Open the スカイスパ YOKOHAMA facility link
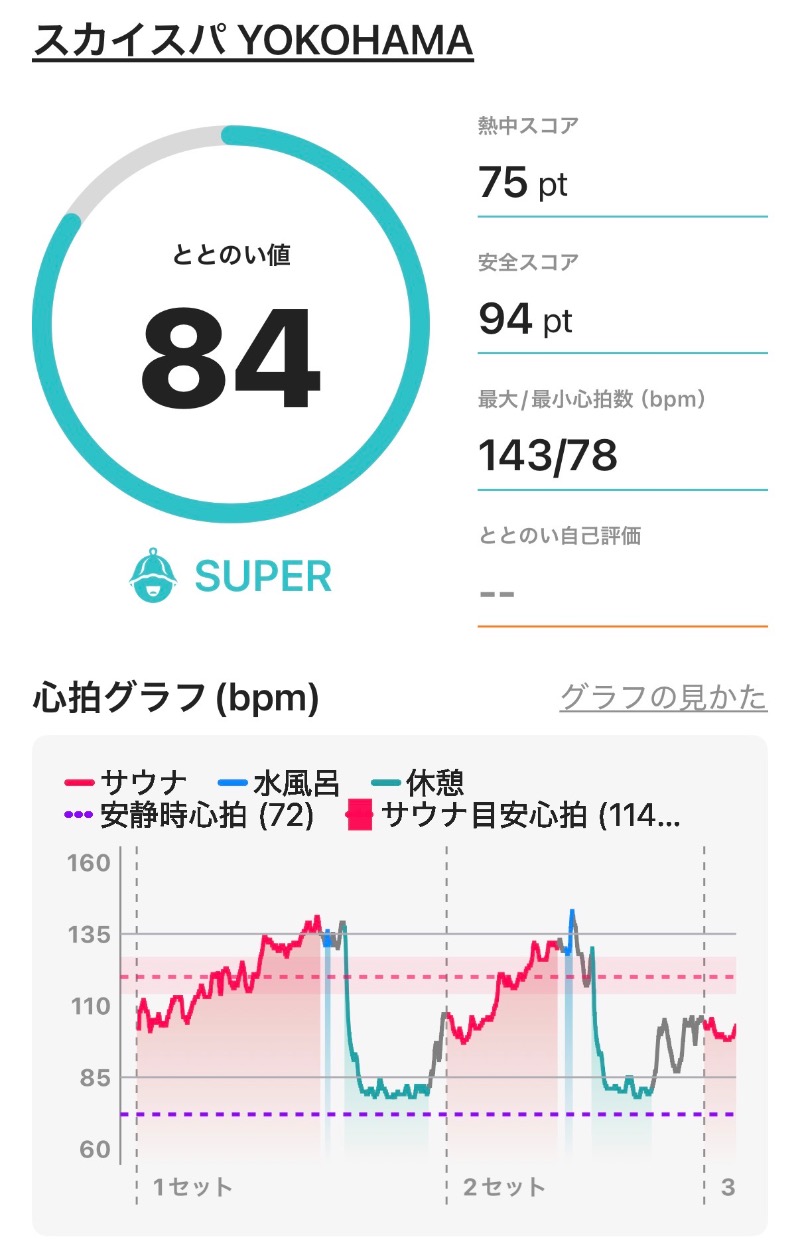Image resolution: width=800 pixels, height=1249 pixels. click(252, 41)
